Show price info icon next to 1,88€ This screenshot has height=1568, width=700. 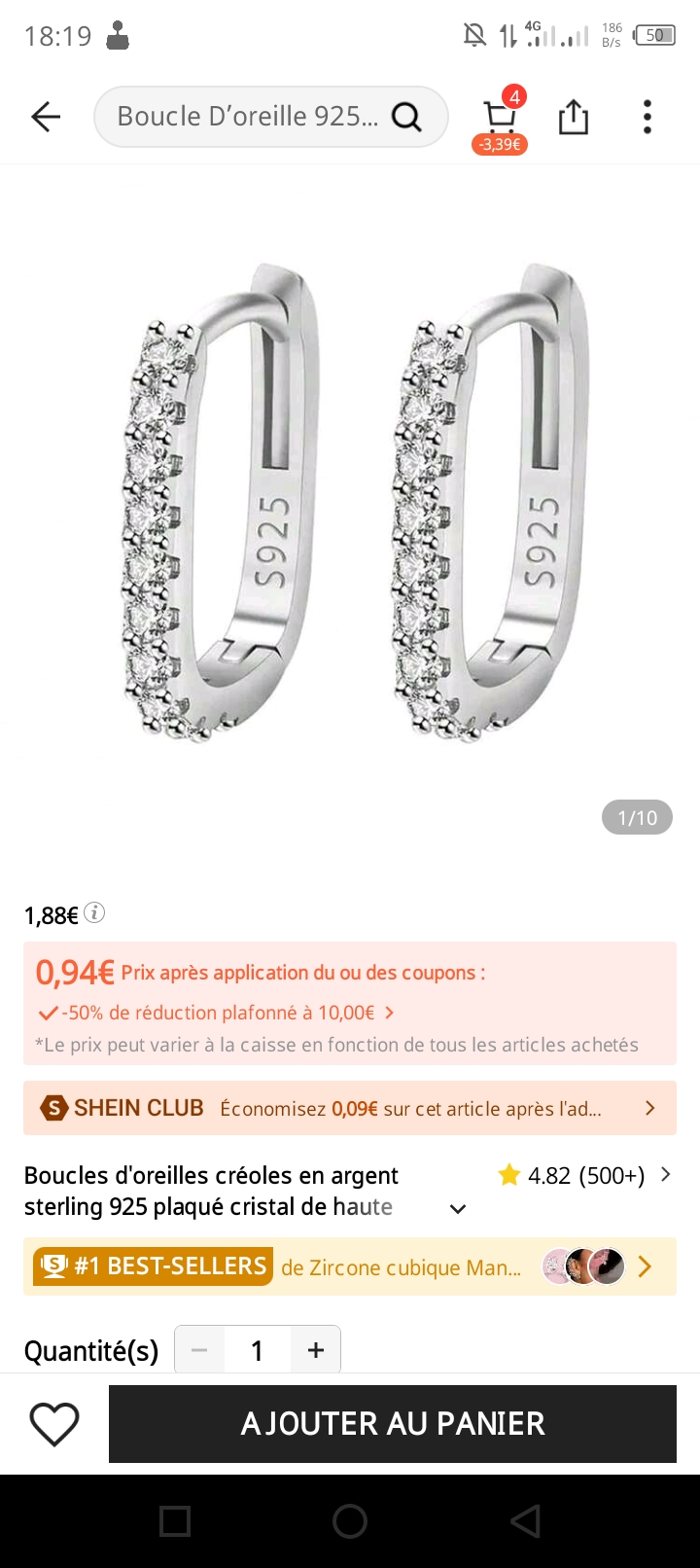click(94, 912)
